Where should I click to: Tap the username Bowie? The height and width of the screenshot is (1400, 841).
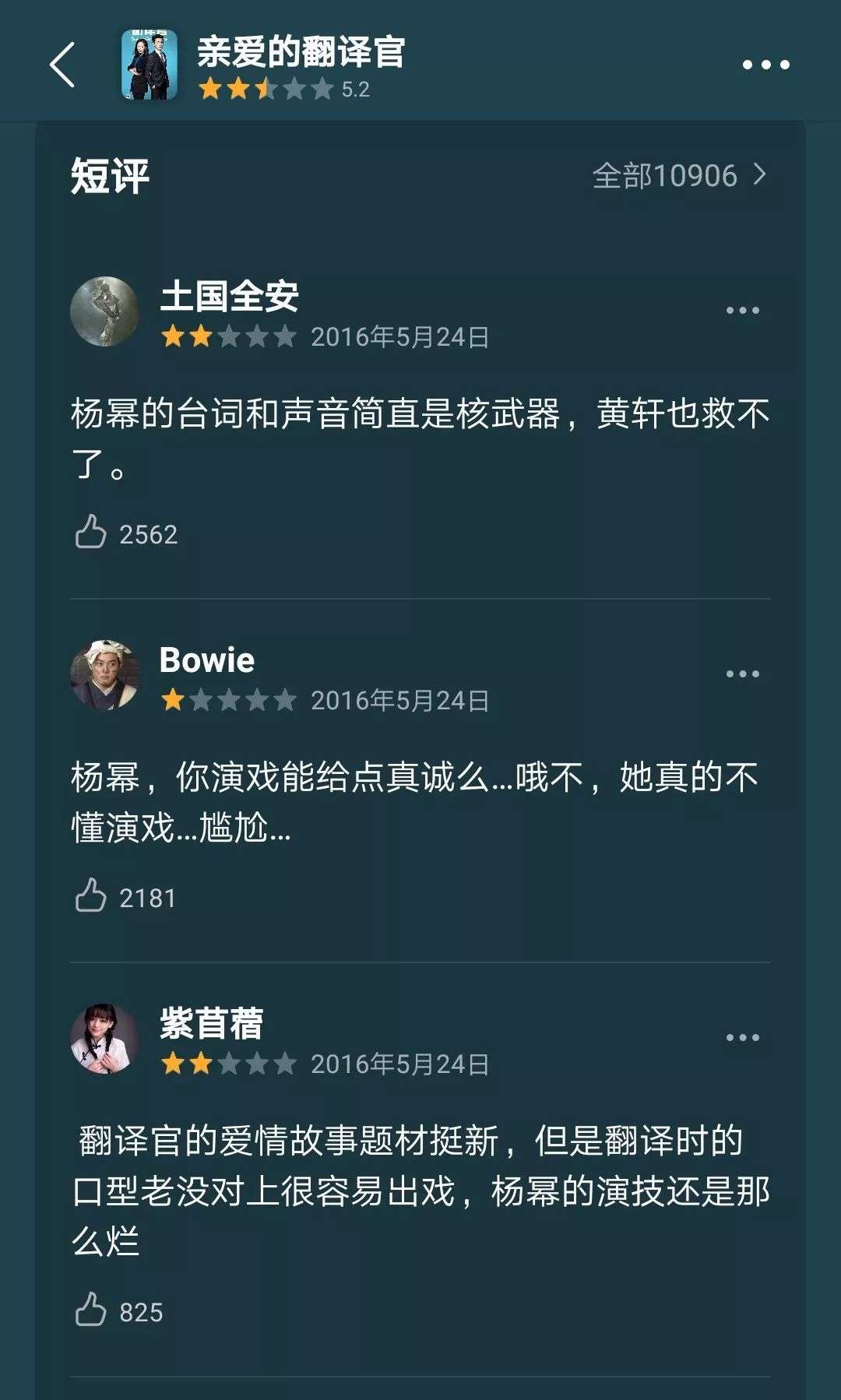(x=207, y=660)
